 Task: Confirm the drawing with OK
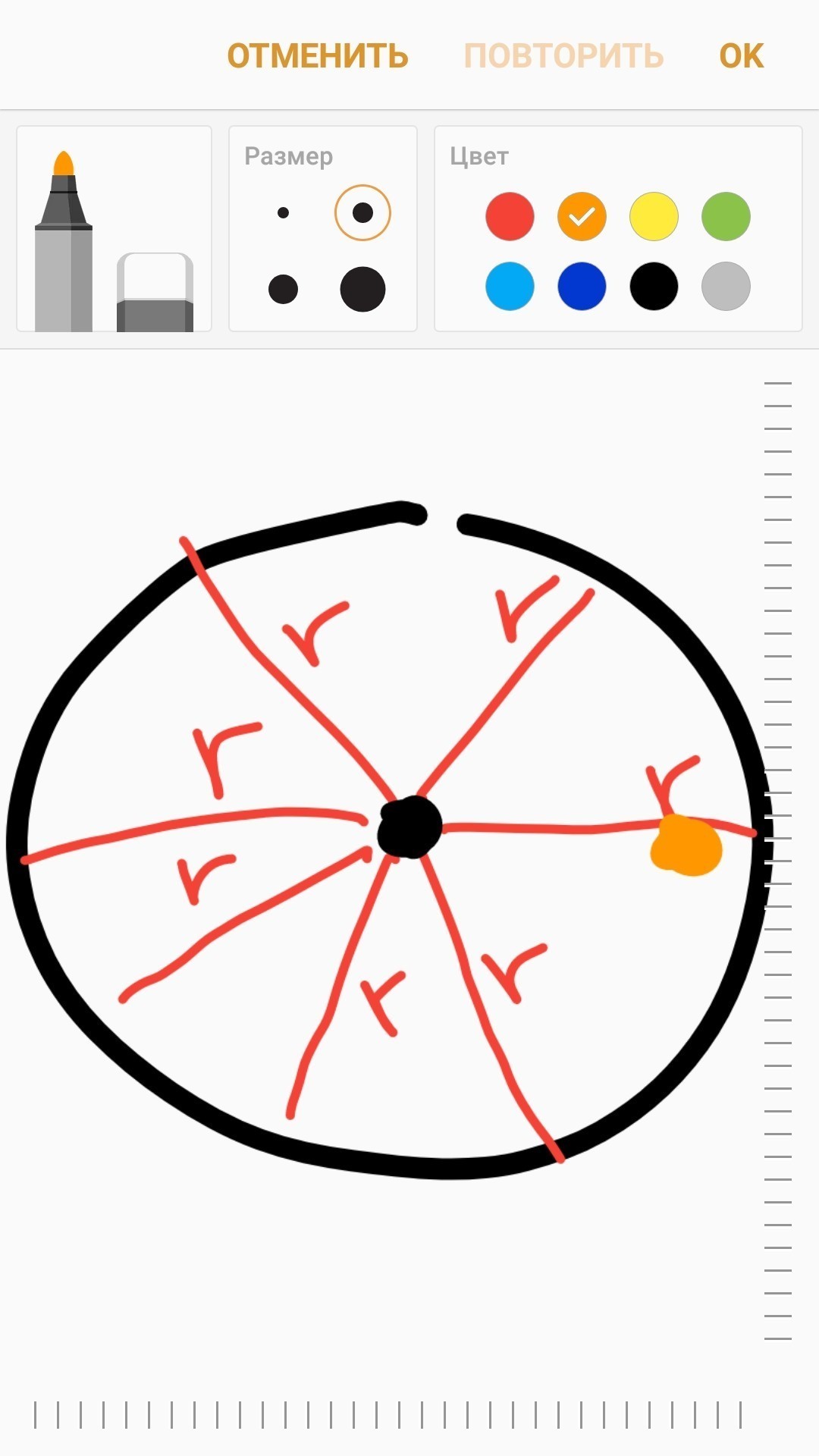coord(741,56)
